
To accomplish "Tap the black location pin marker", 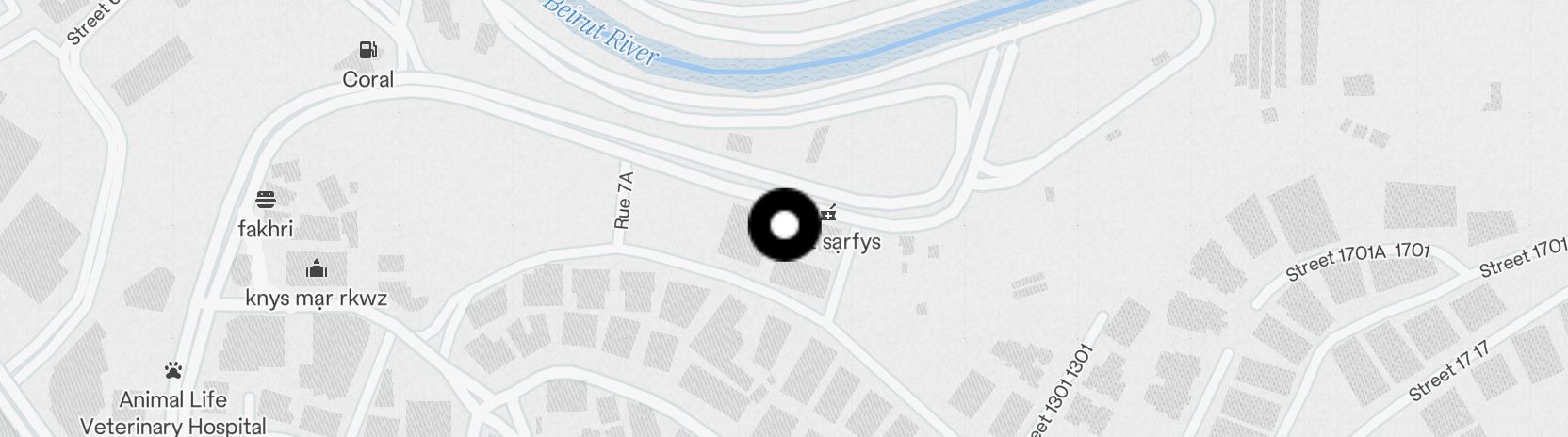I will point(784,225).
